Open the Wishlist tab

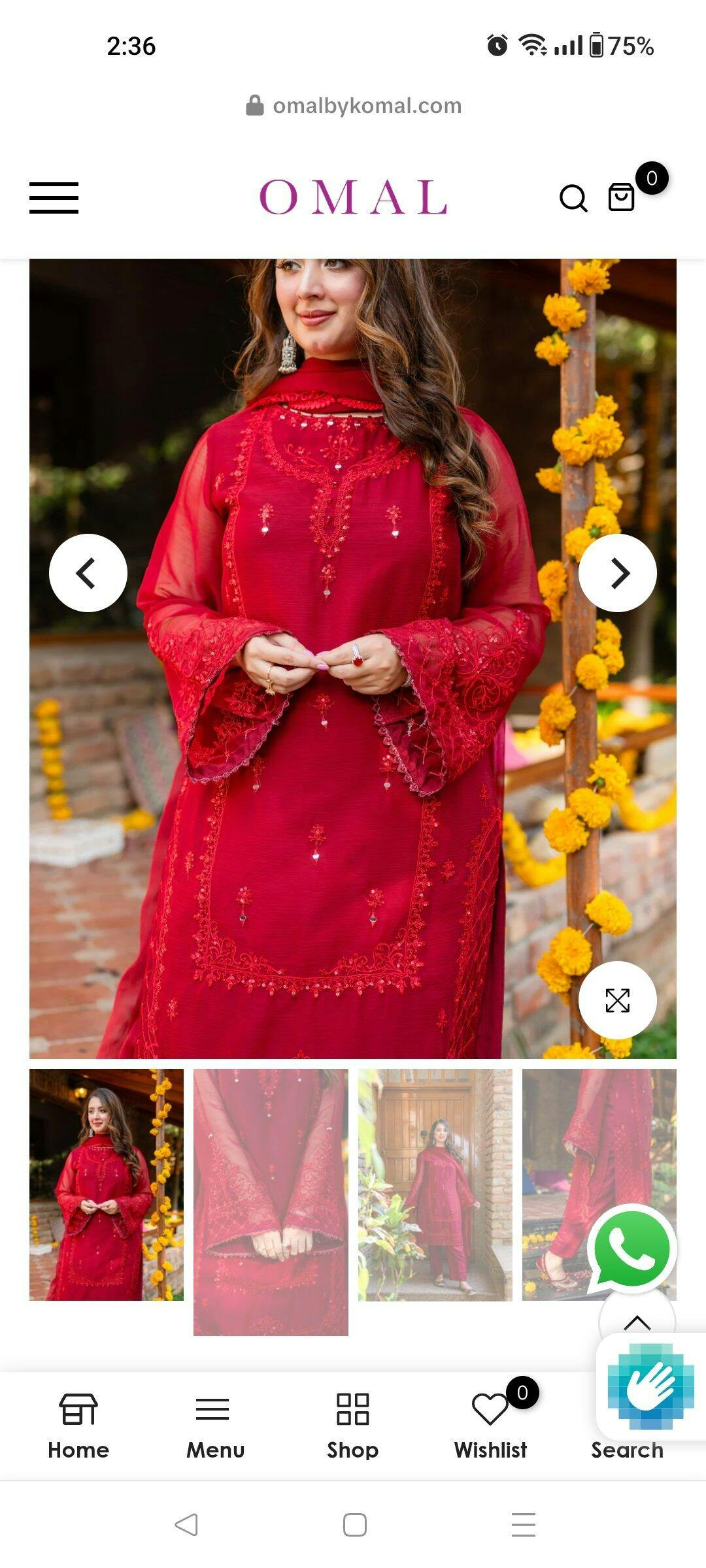(490, 1426)
